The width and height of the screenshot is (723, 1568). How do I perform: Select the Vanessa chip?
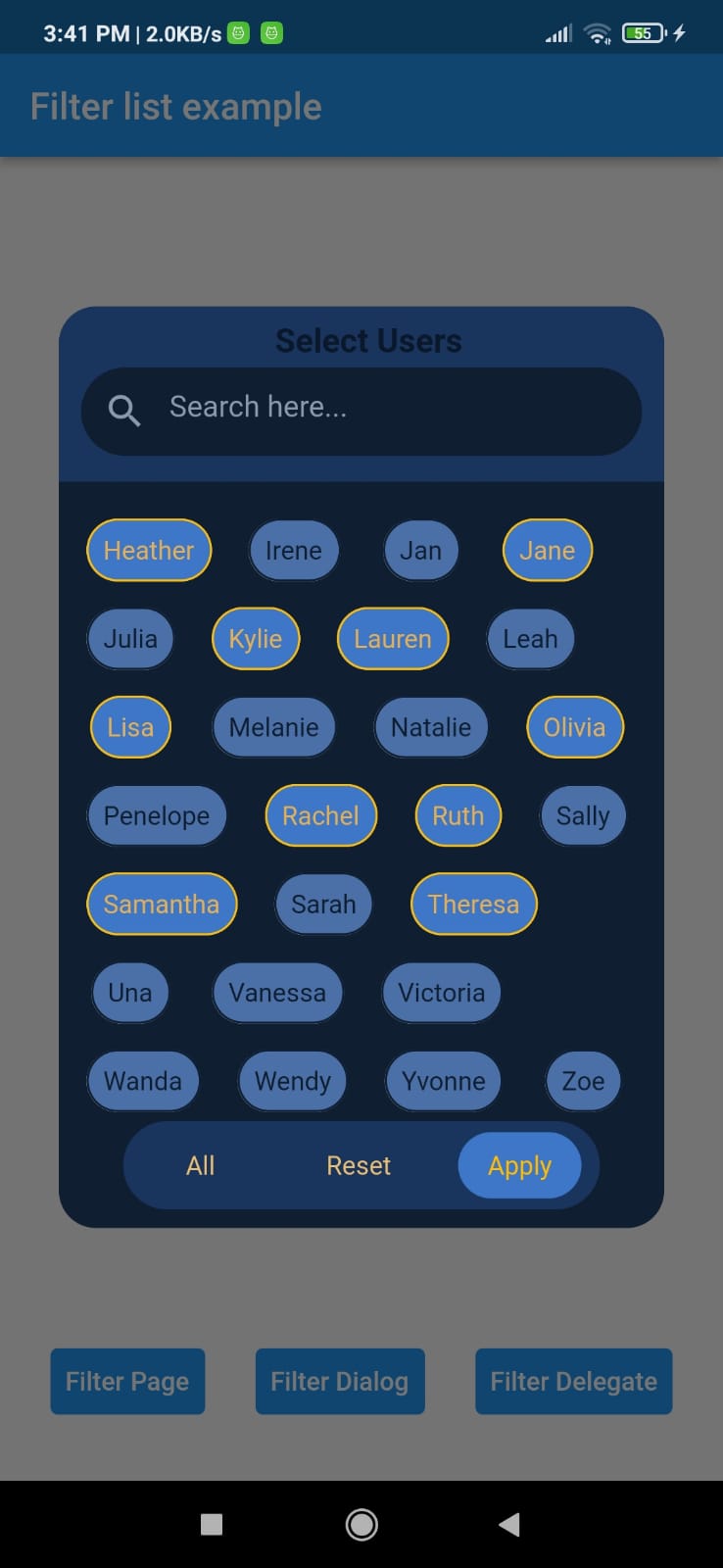pos(277,993)
